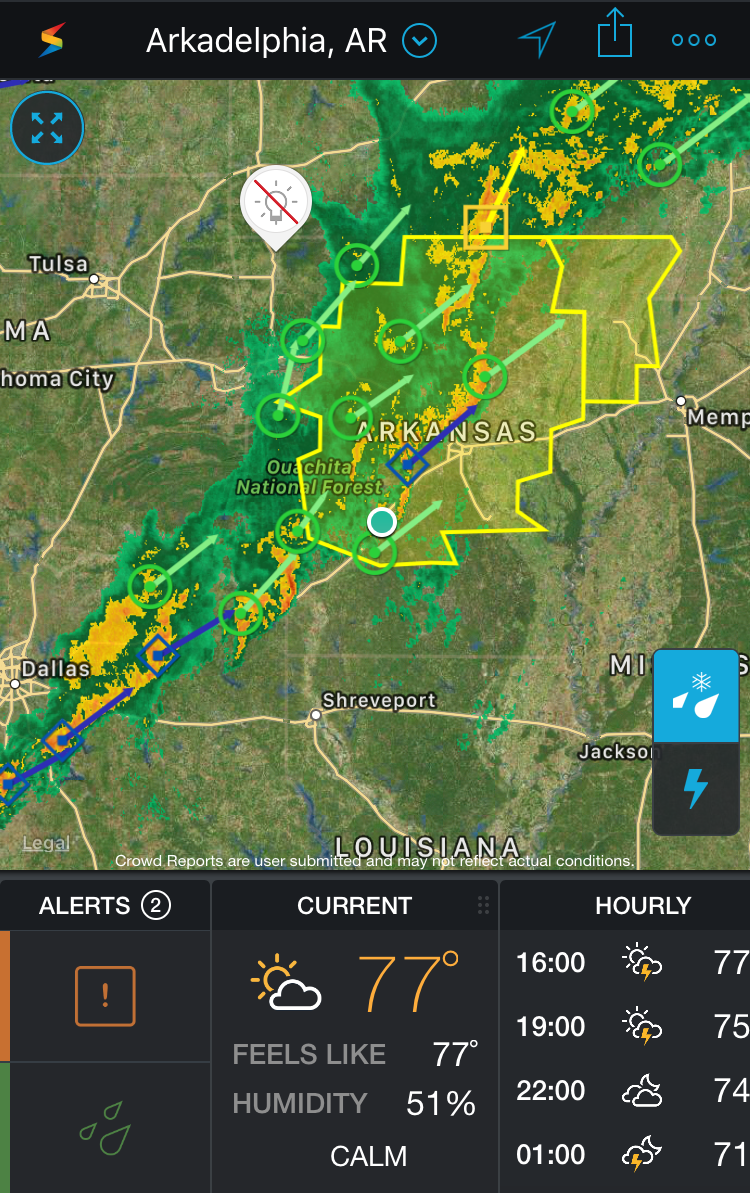Switch to the lightning layer

point(695,788)
